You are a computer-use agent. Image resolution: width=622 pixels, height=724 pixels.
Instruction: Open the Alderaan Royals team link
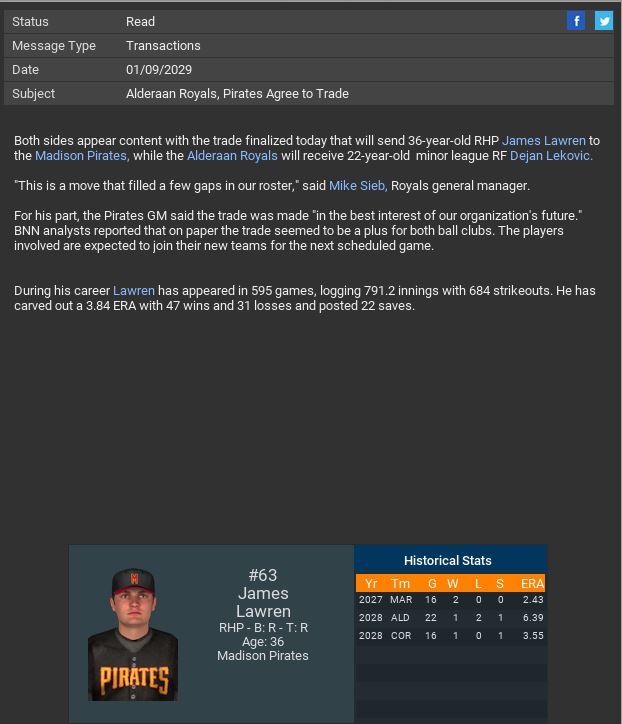pos(232,156)
